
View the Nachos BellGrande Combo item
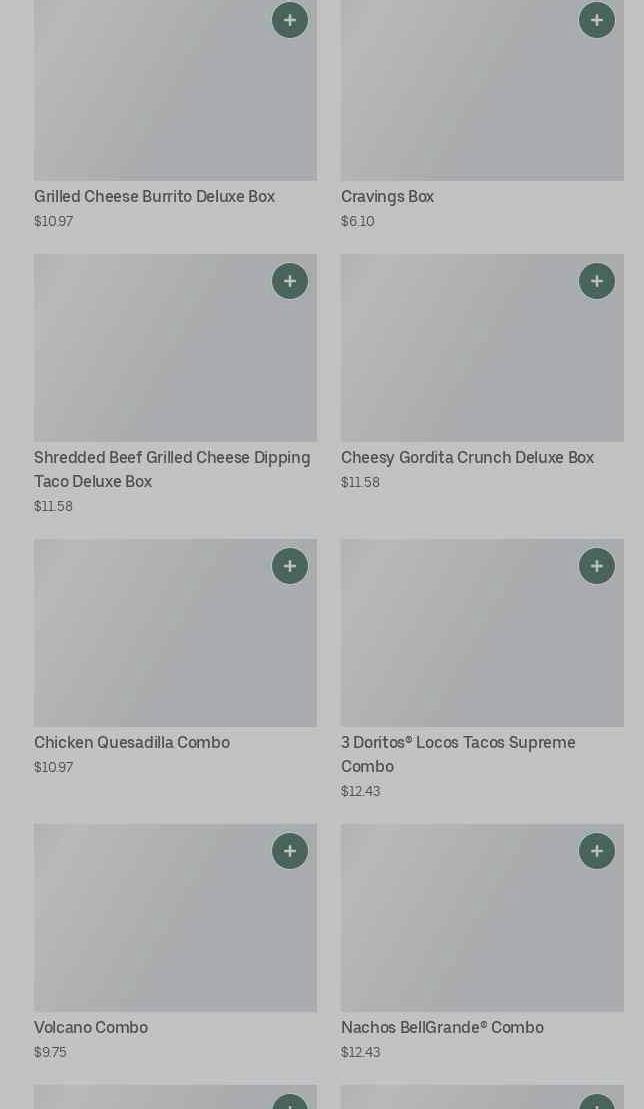(x=442, y=1028)
